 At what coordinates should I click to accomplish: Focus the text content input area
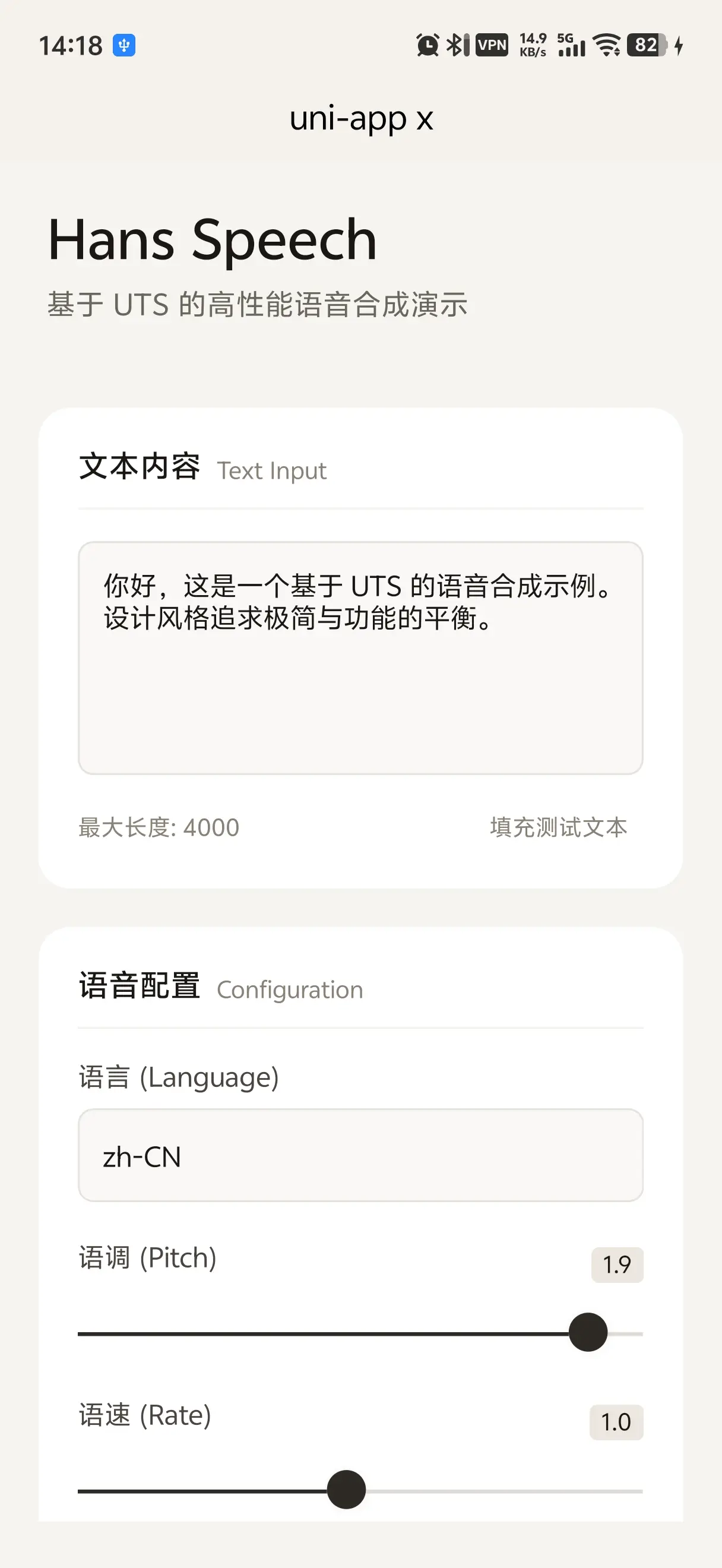pos(360,657)
